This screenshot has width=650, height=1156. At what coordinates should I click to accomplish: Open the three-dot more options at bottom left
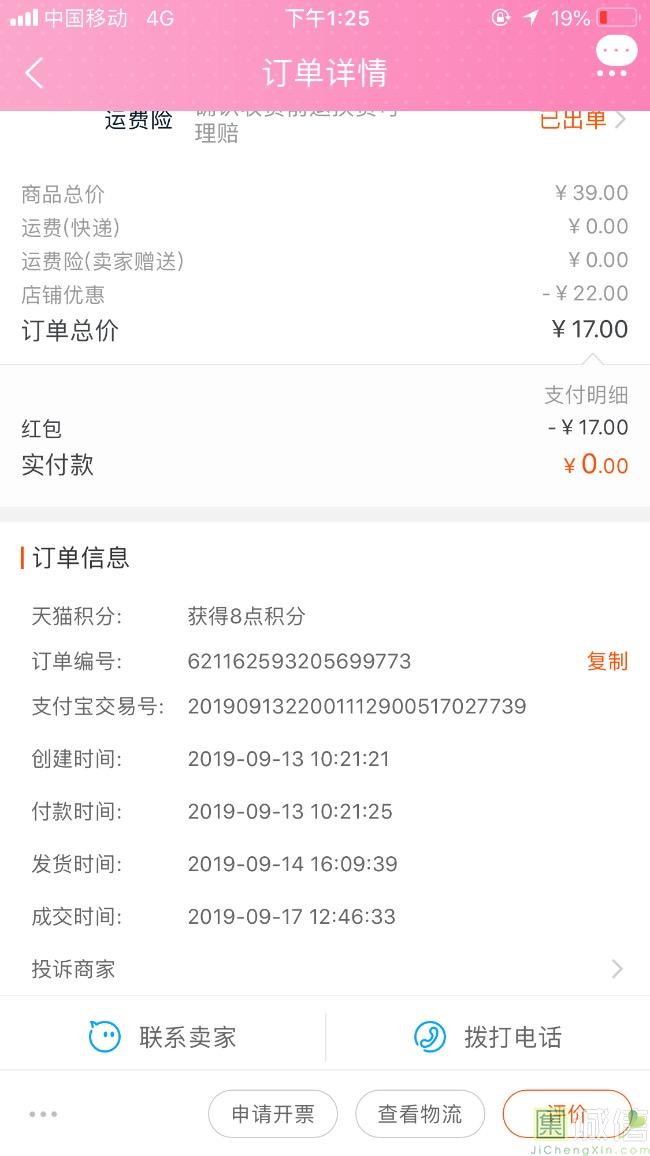[x=43, y=1114]
